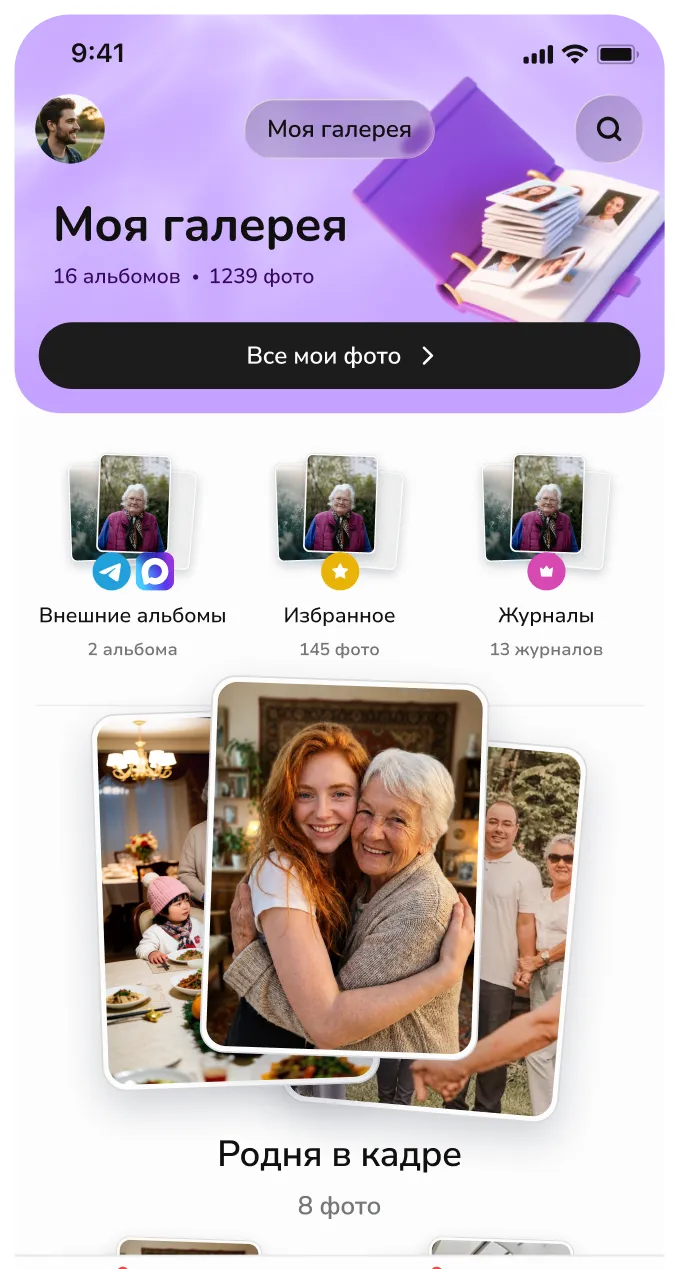Viewport: 680px width, 1269px height.
Task: Open the profile avatar photo
Action: click(x=70, y=129)
